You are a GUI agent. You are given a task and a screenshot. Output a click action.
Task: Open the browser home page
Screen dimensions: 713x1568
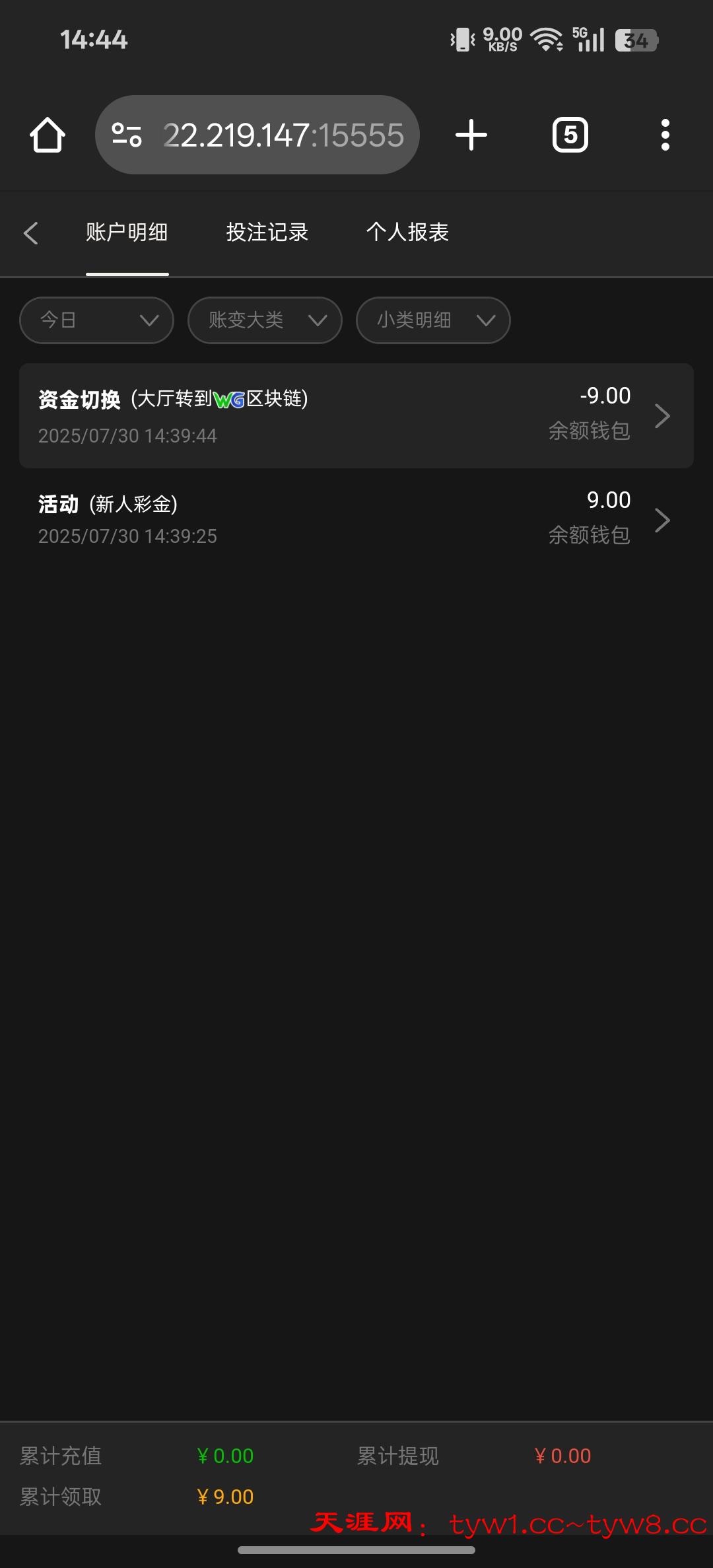[48, 135]
